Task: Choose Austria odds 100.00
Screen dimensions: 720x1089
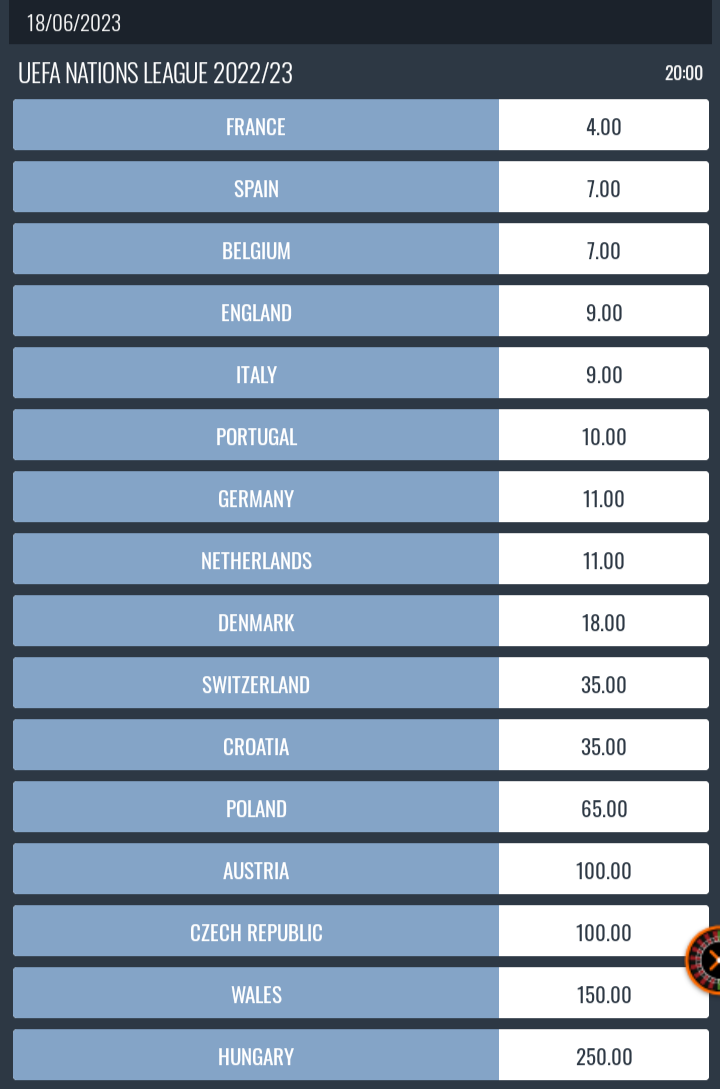Action: tap(603, 871)
